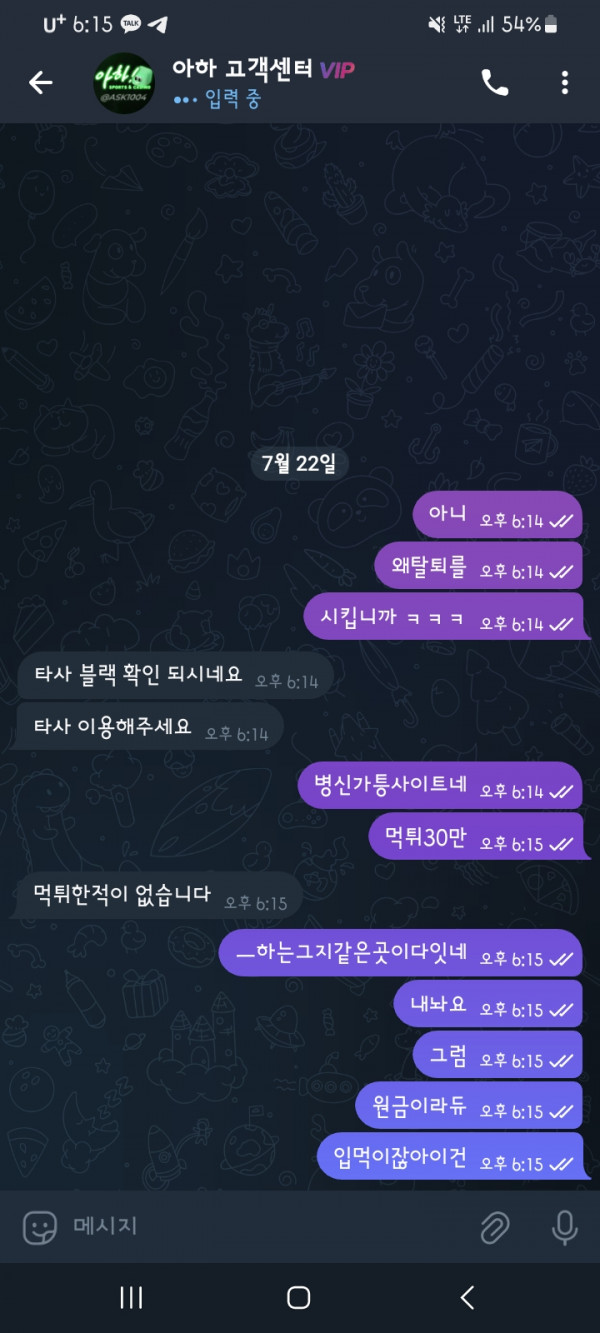
Task: Tap the system home button
Action: pos(298,1297)
